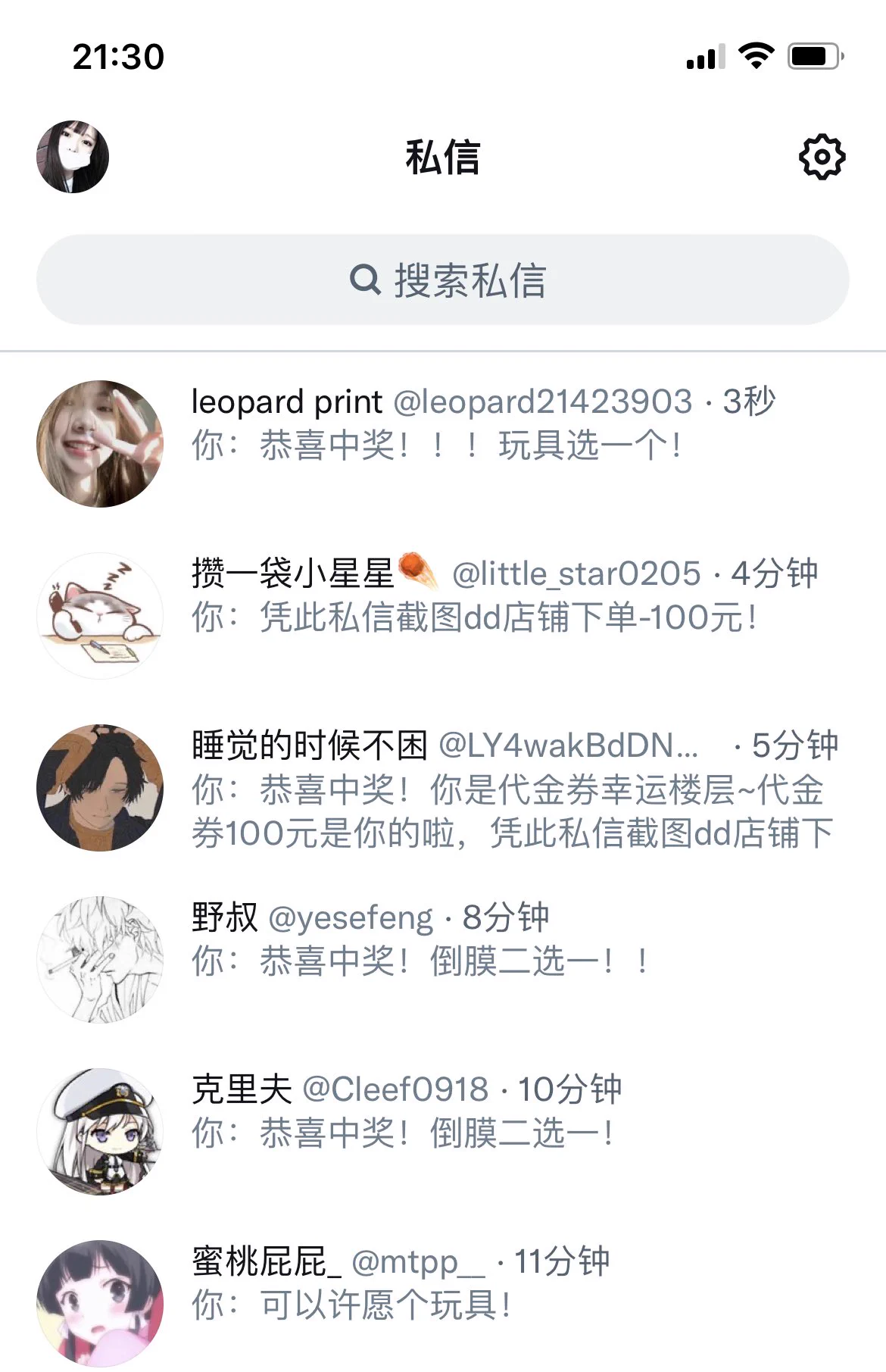Screen dimensions: 886x1372
Task: Open the settings gear icon
Action: (x=822, y=158)
